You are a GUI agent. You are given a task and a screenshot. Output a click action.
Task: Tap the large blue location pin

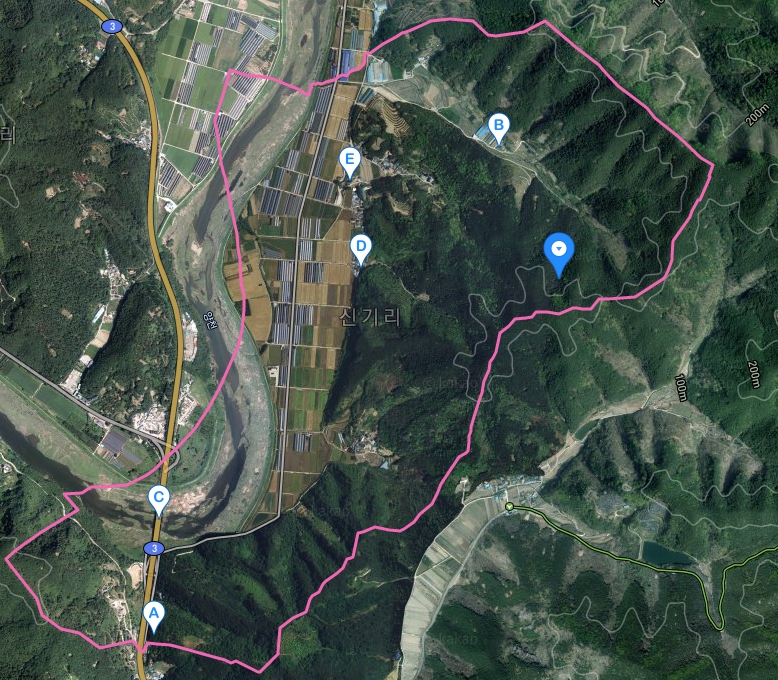pyautogui.click(x=560, y=251)
